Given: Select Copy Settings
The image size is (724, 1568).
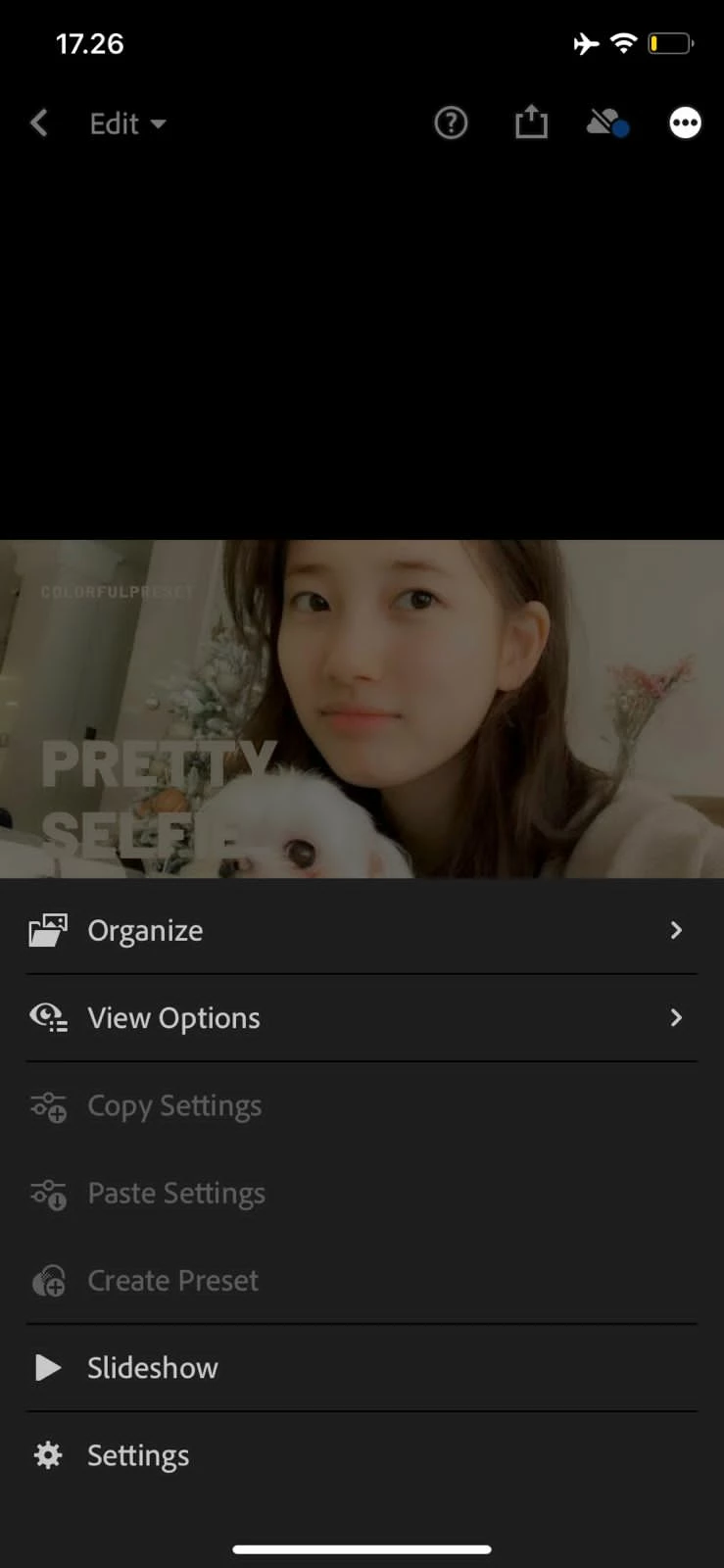Looking at the screenshot, I should pos(174,1105).
